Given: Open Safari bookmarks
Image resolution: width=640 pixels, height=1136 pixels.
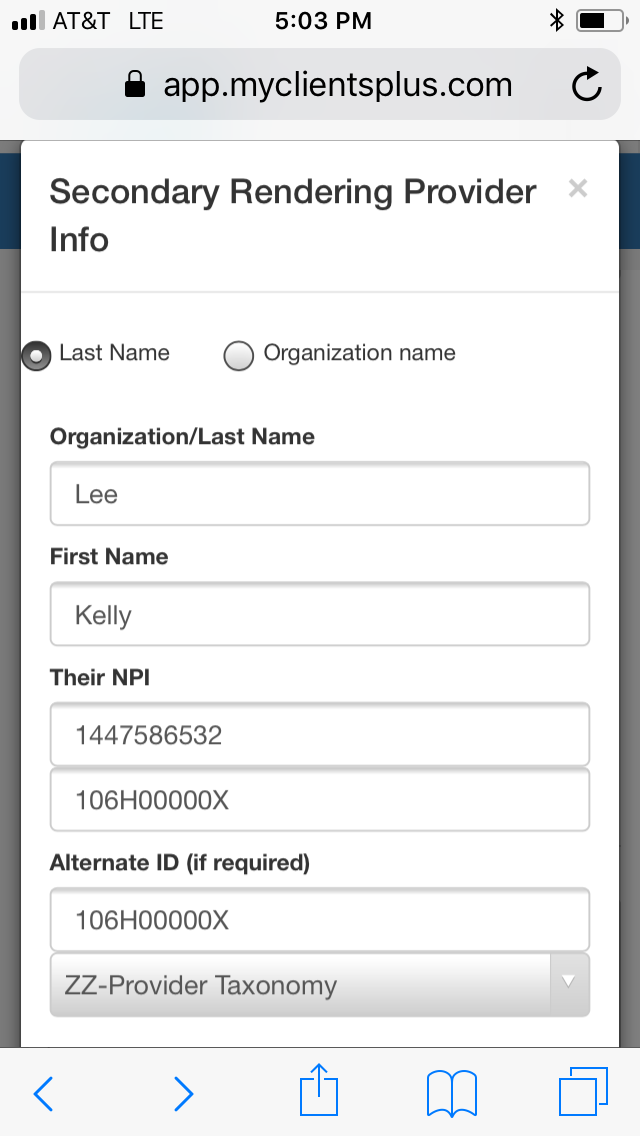Looking at the screenshot, I should [452, 1093].
